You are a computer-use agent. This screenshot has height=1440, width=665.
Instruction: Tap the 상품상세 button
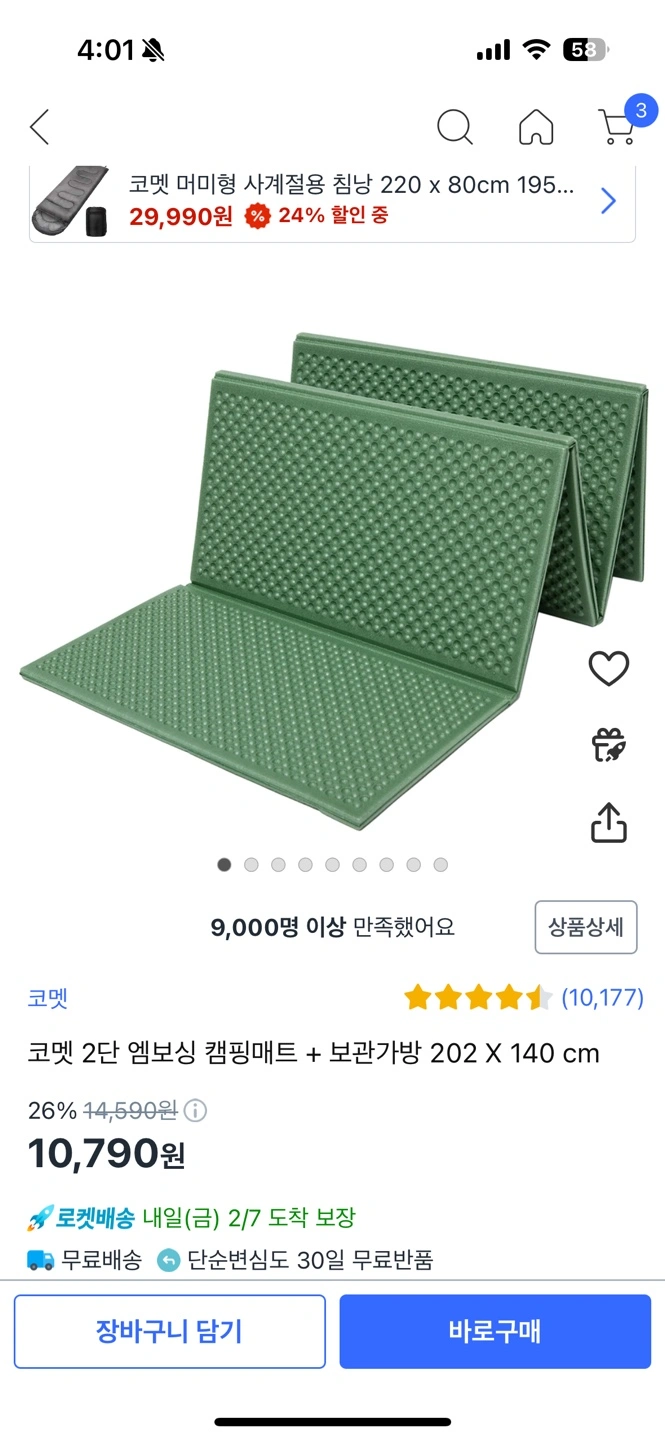tap(586, 927)
